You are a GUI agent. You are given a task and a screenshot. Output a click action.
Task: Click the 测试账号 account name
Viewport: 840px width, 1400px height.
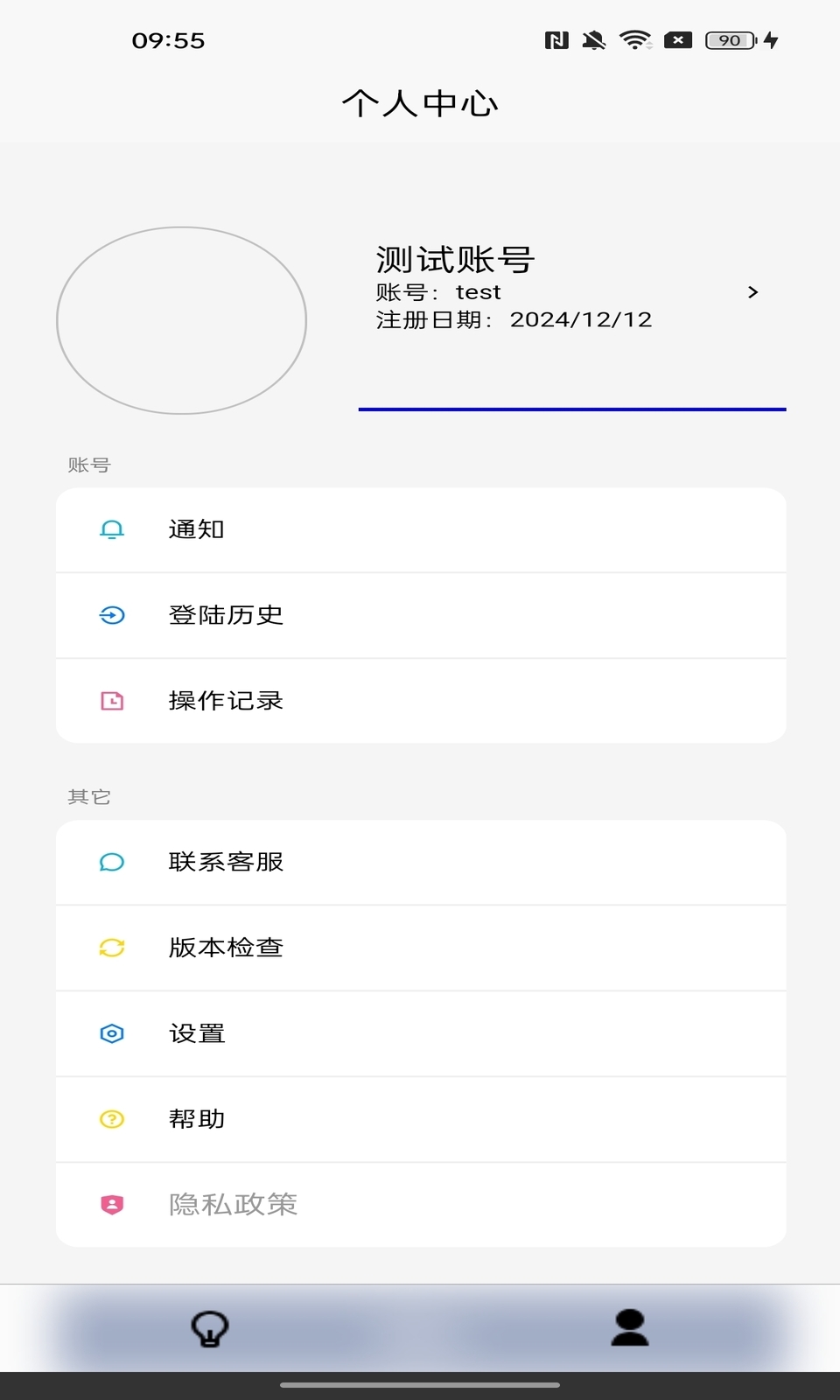(456, 259)
